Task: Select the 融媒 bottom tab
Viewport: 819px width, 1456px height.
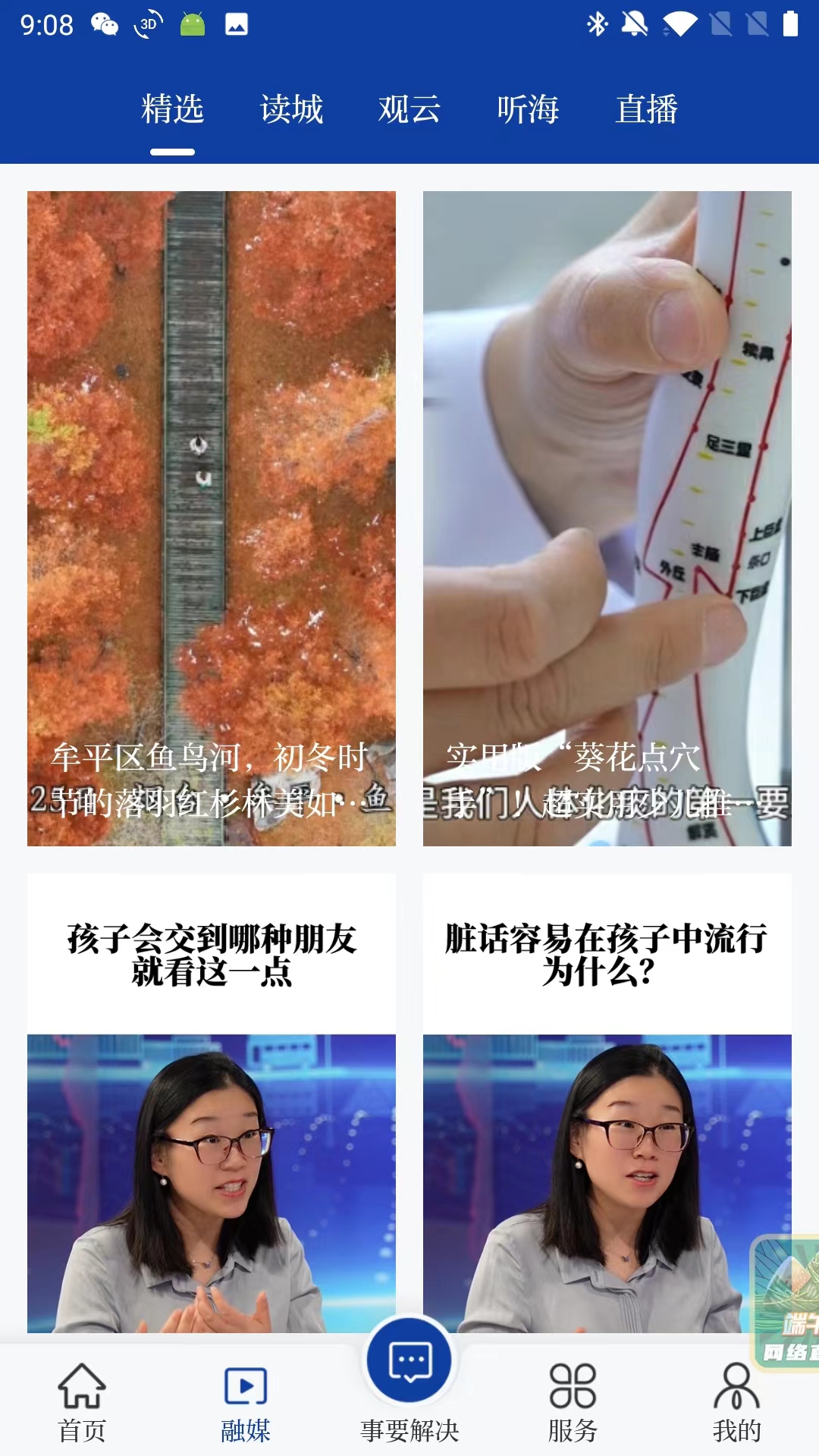Action: pos(246,1403)
